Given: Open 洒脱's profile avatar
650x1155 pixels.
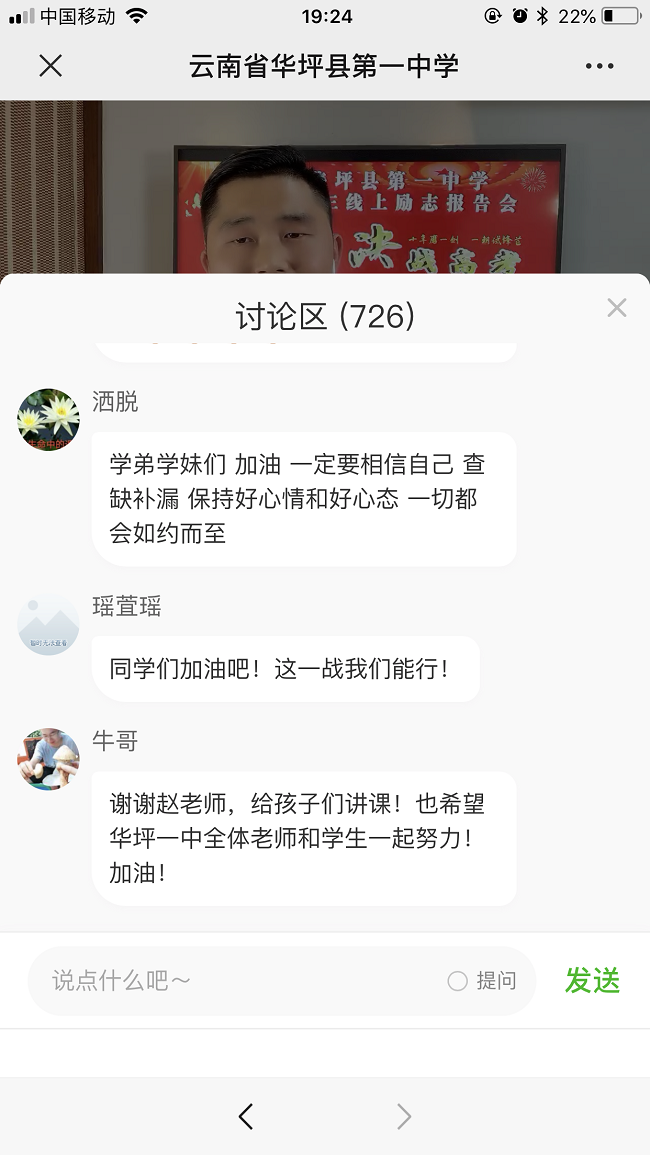Looking at the screenshot, I should (x=48, y=420).
